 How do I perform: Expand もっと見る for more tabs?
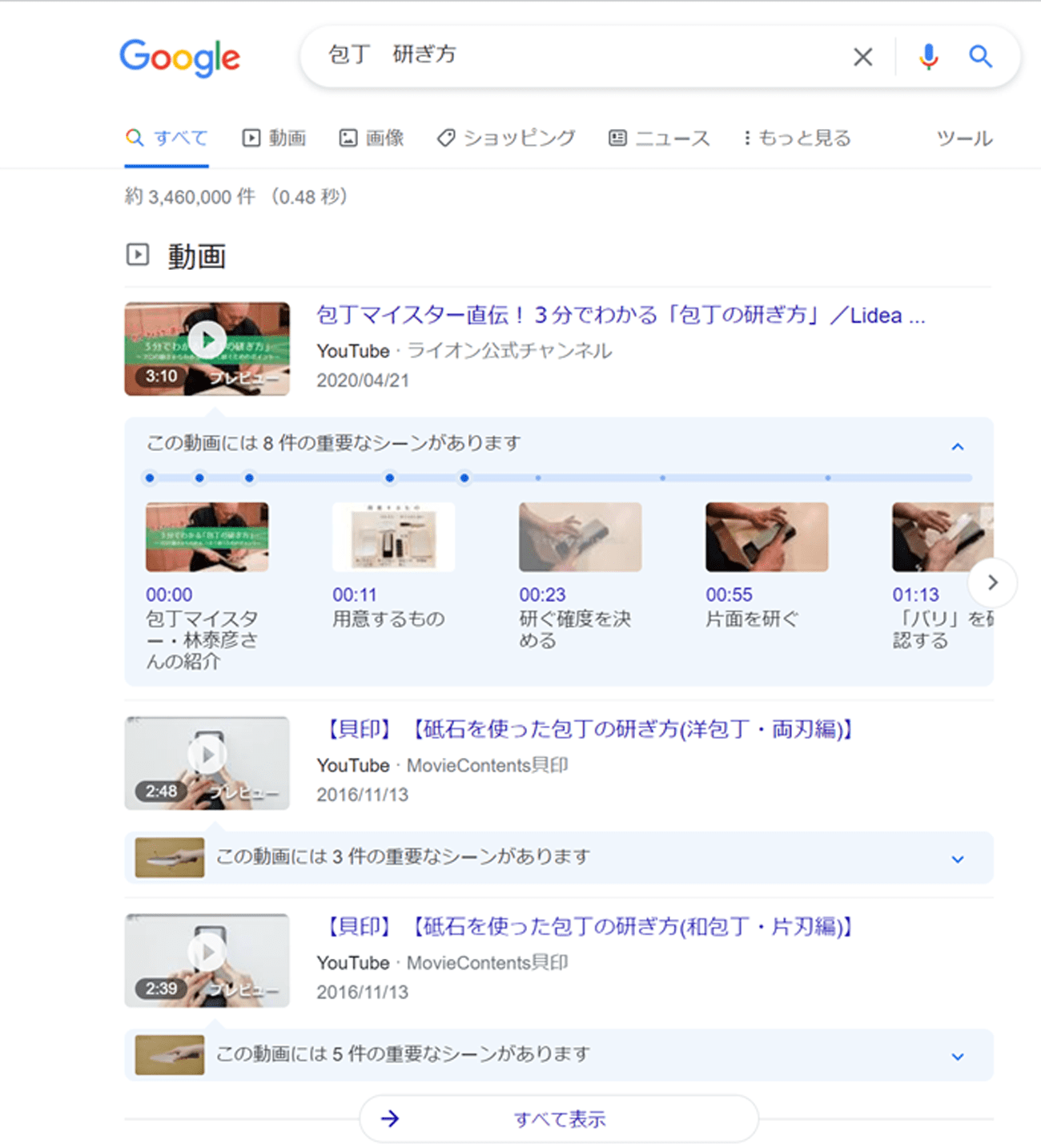pyautogui.click(x=797, y=138)
